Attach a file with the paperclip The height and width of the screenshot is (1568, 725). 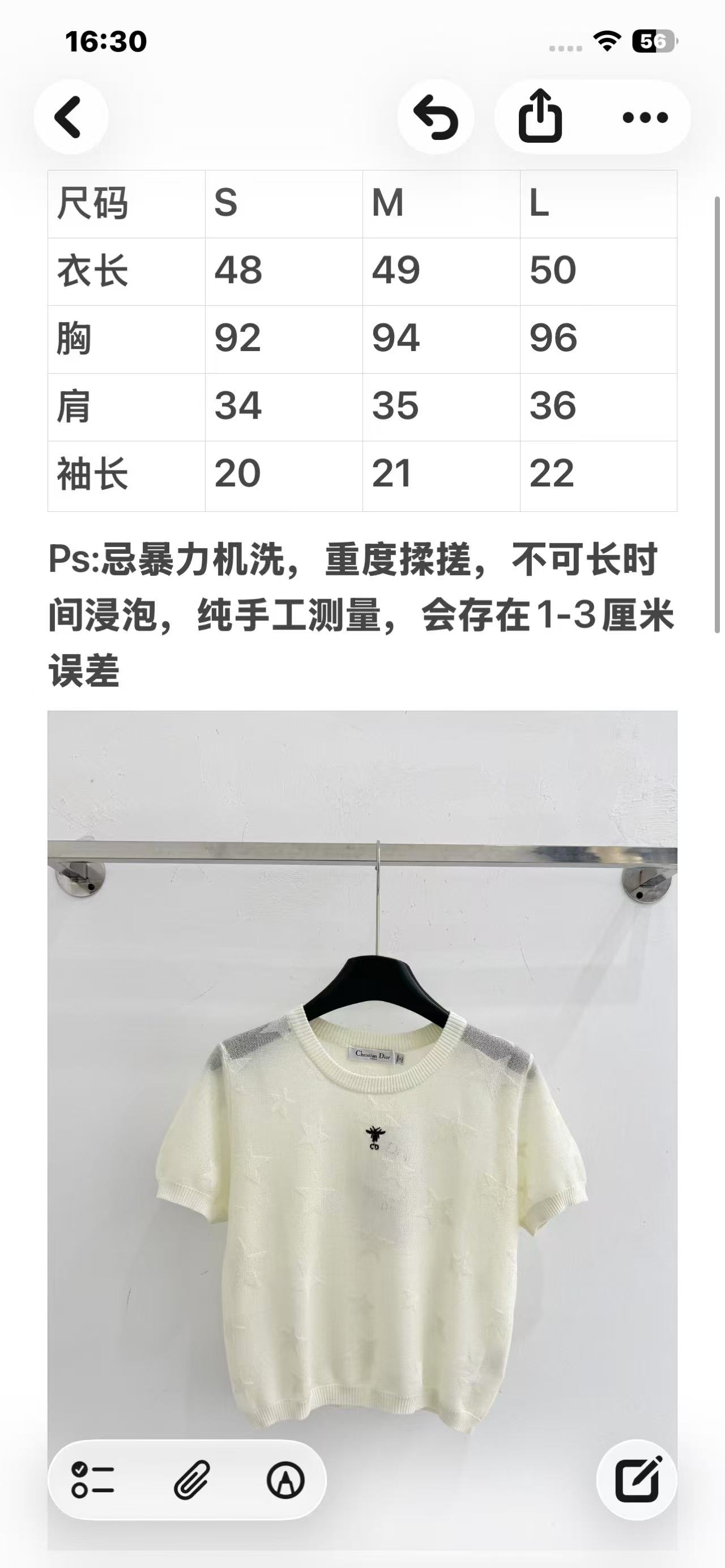pos(192,1479)
